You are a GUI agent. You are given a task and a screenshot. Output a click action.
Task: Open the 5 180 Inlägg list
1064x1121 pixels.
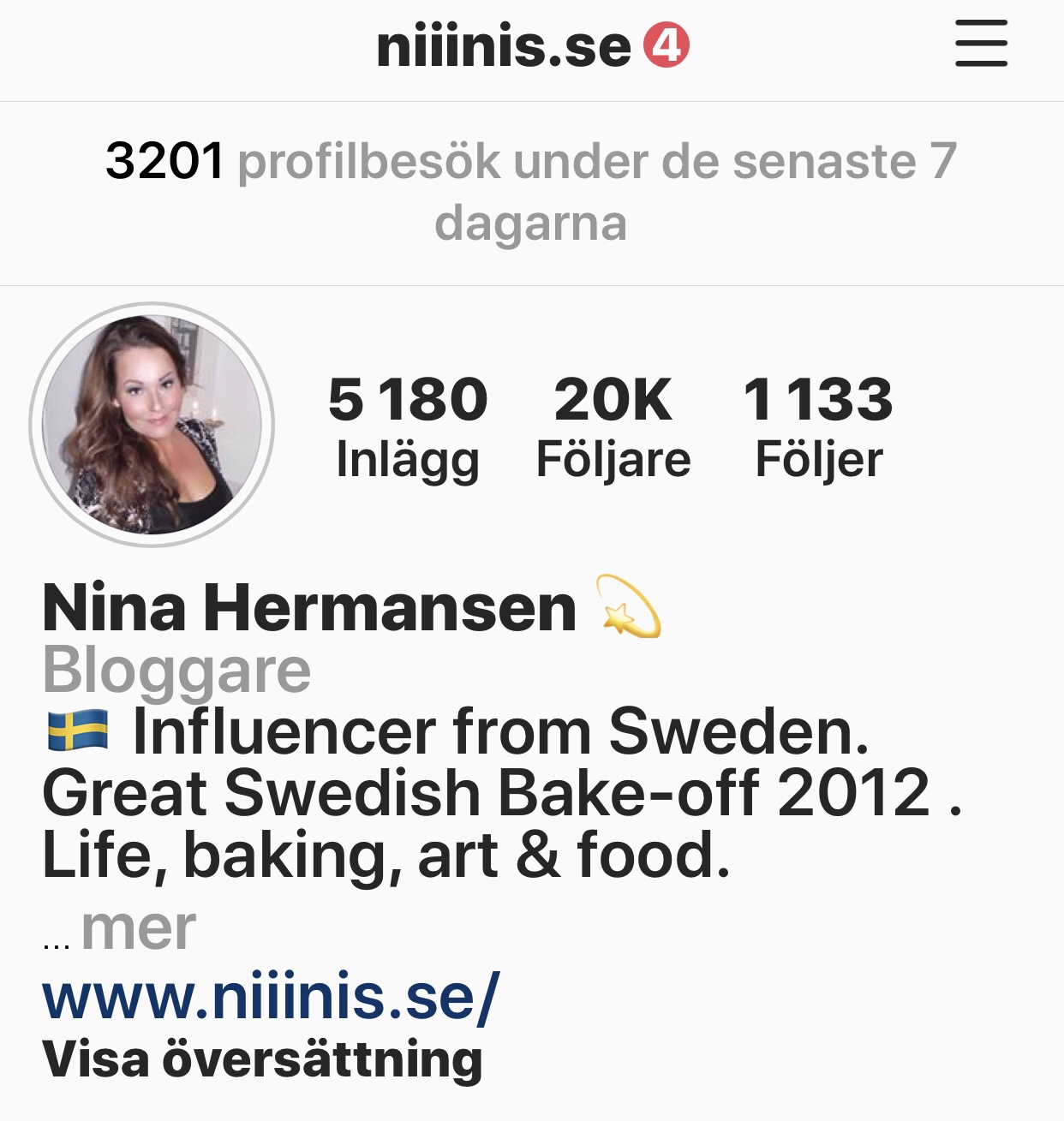coord(408,426)
